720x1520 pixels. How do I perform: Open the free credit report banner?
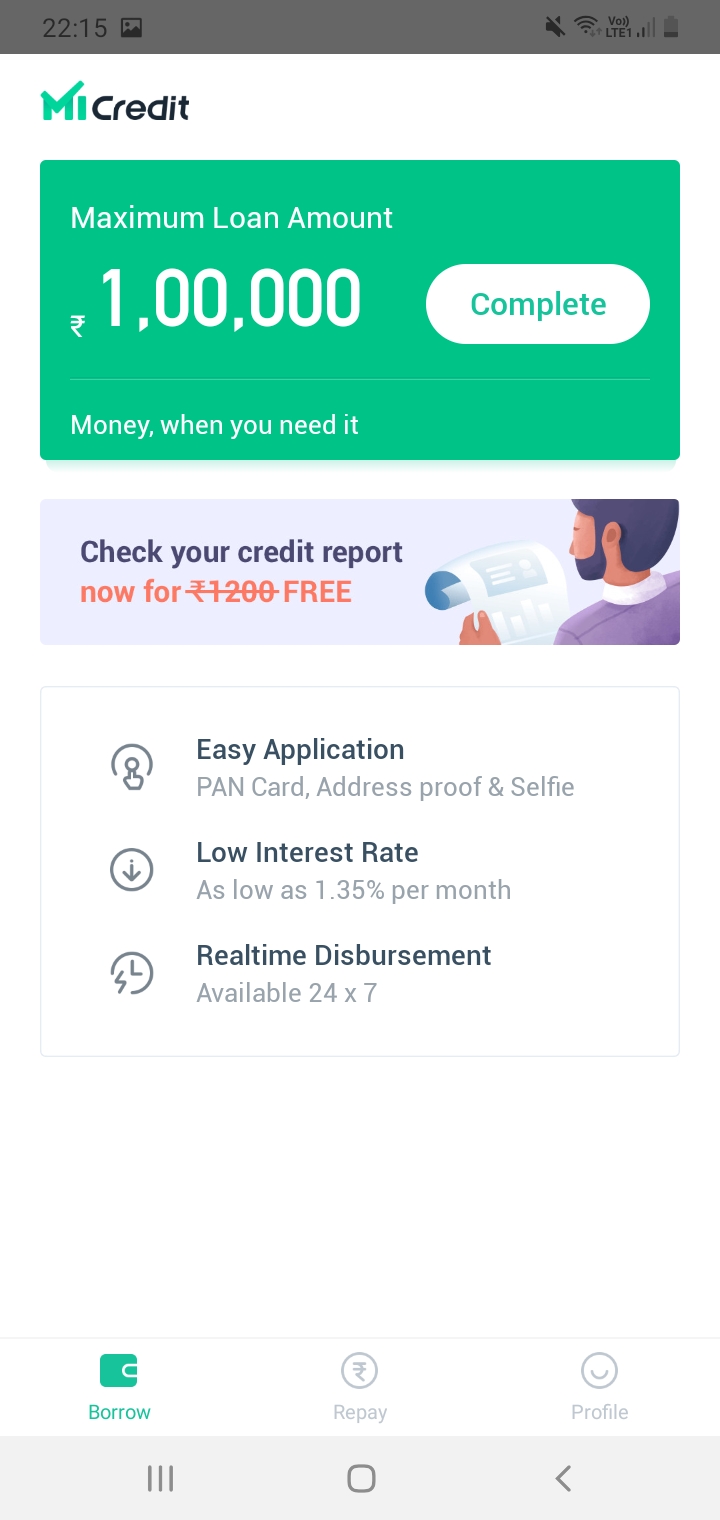(x=360, y=571)
